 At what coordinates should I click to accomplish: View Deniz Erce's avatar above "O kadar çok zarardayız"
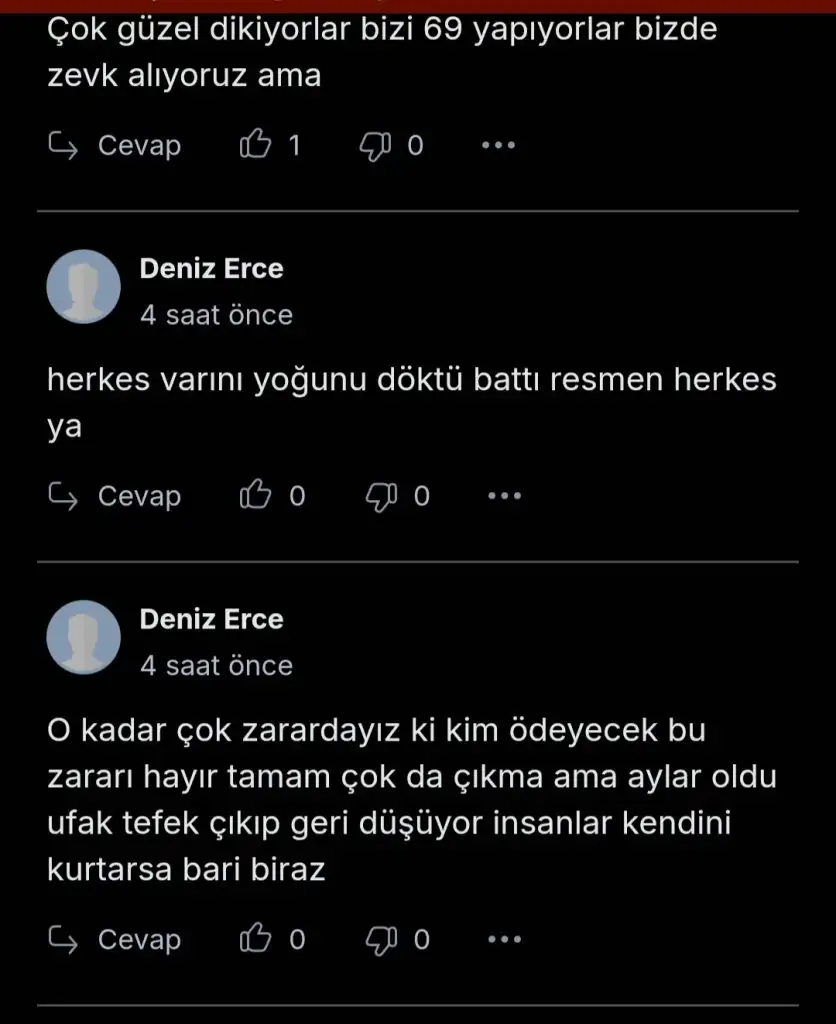pos(84,637)
